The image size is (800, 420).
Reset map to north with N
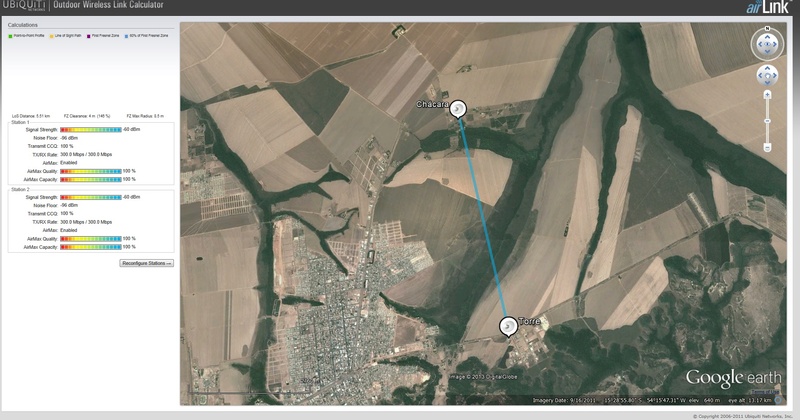(x=767, y=28)
